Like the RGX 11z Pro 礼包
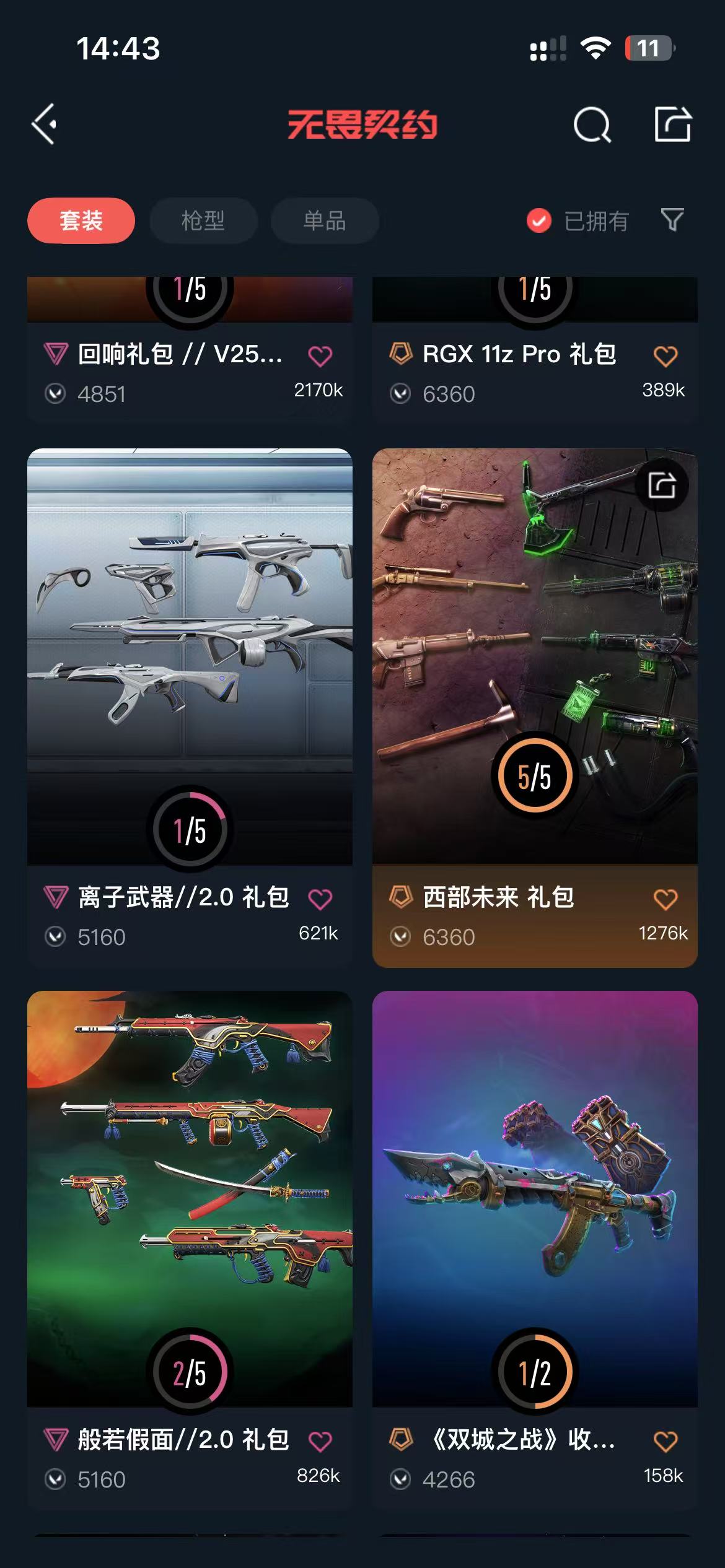 [x=666, y=356]
